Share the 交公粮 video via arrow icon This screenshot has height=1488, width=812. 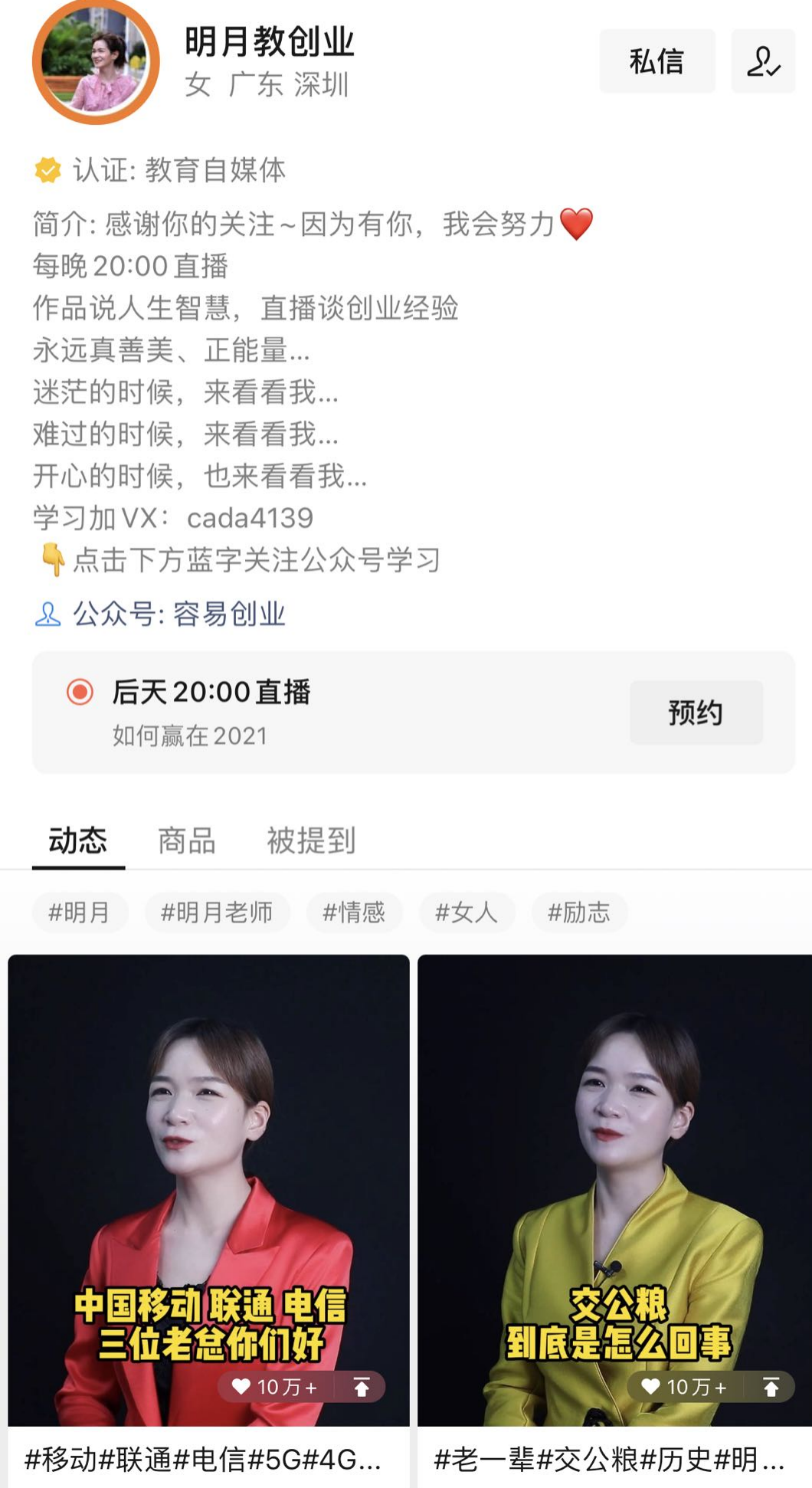pos(771,1387)
